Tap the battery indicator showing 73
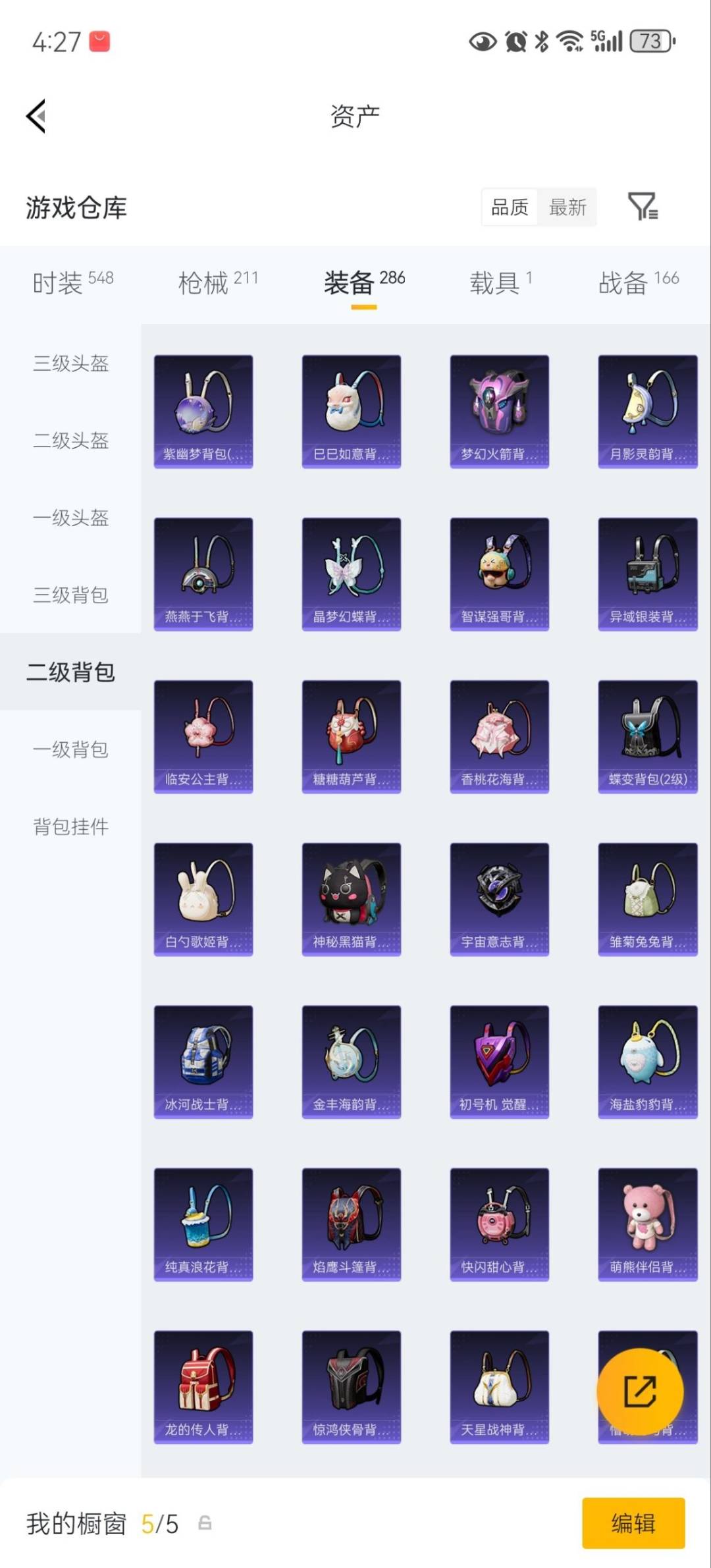Viewport: 711px width, 1568px height. click(649, 41)
